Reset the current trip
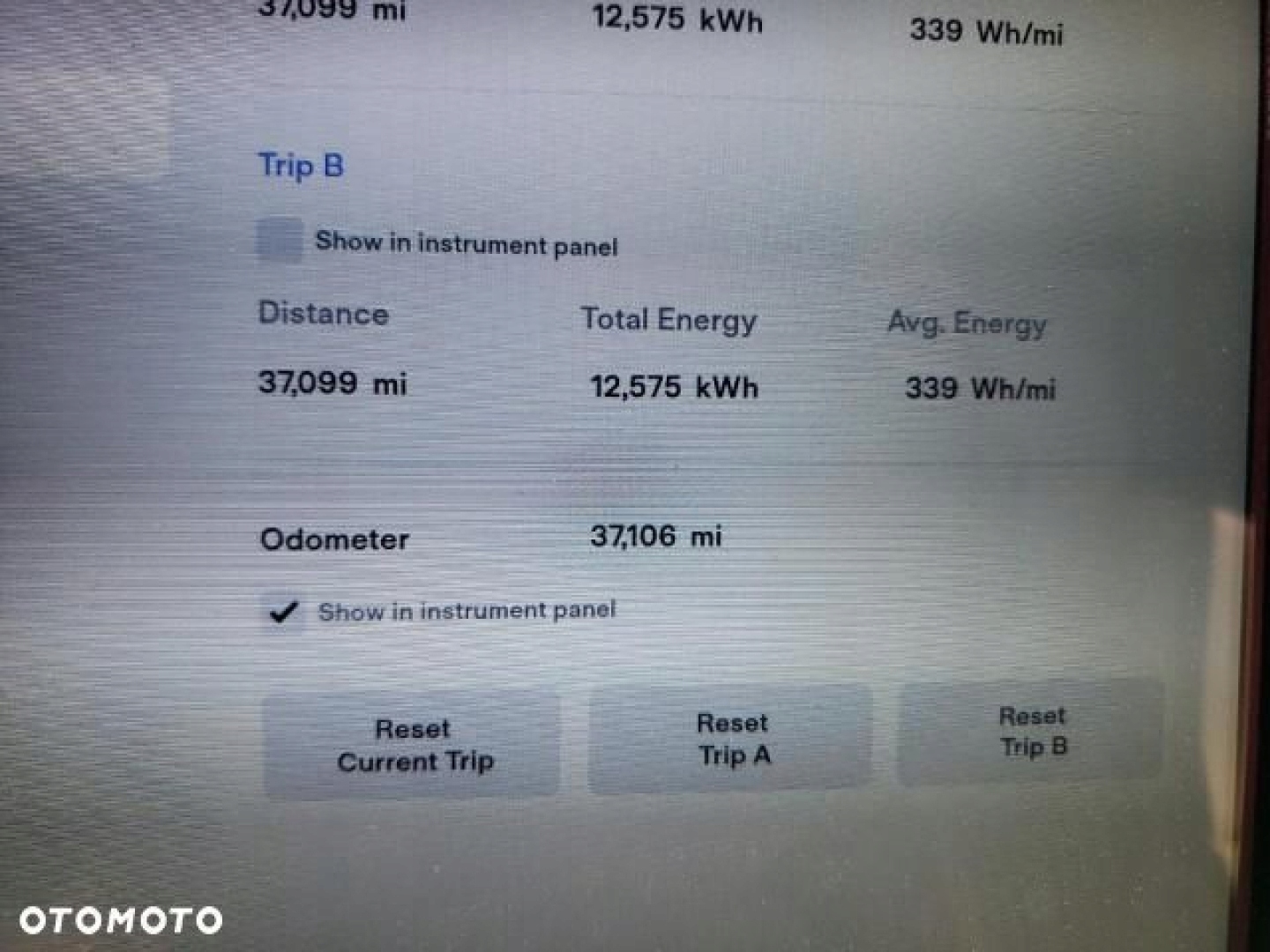Image resolution: width=1270 pixels, height=952 pixels. (412, 746)
